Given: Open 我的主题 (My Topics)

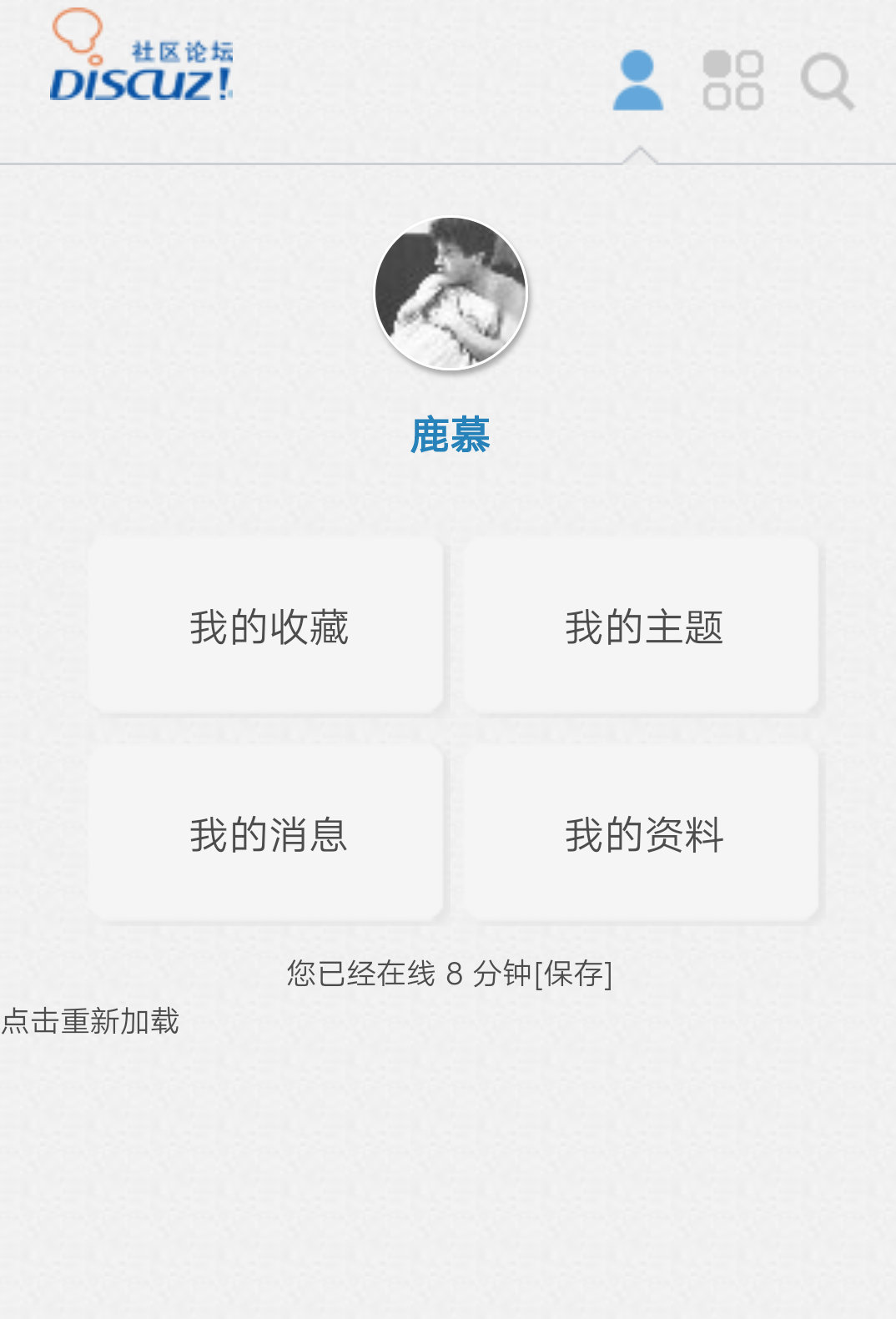Looking at the screenshot, I should coord(644,627).
